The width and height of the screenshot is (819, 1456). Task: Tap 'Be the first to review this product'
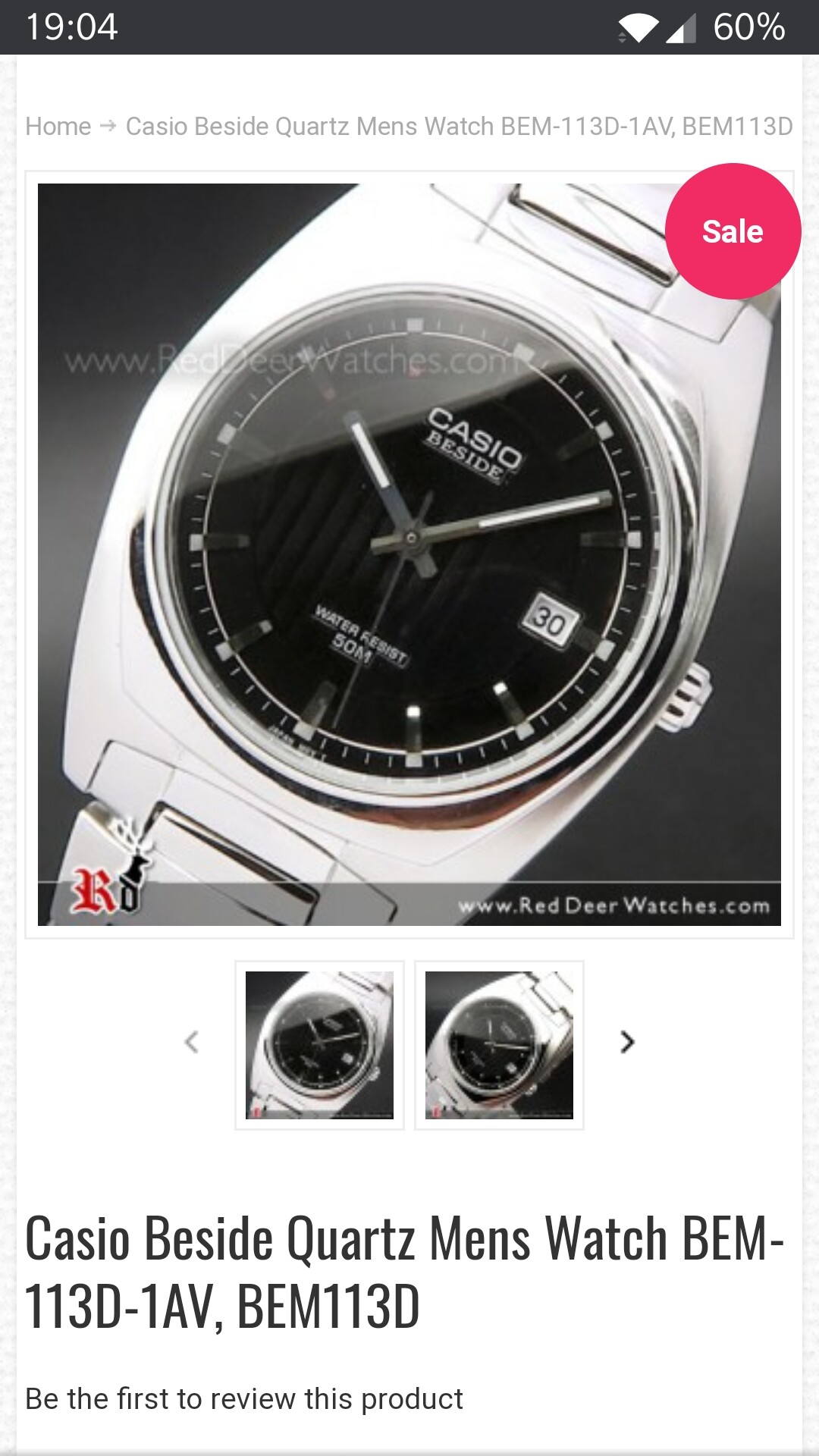tap(244, 1398)
